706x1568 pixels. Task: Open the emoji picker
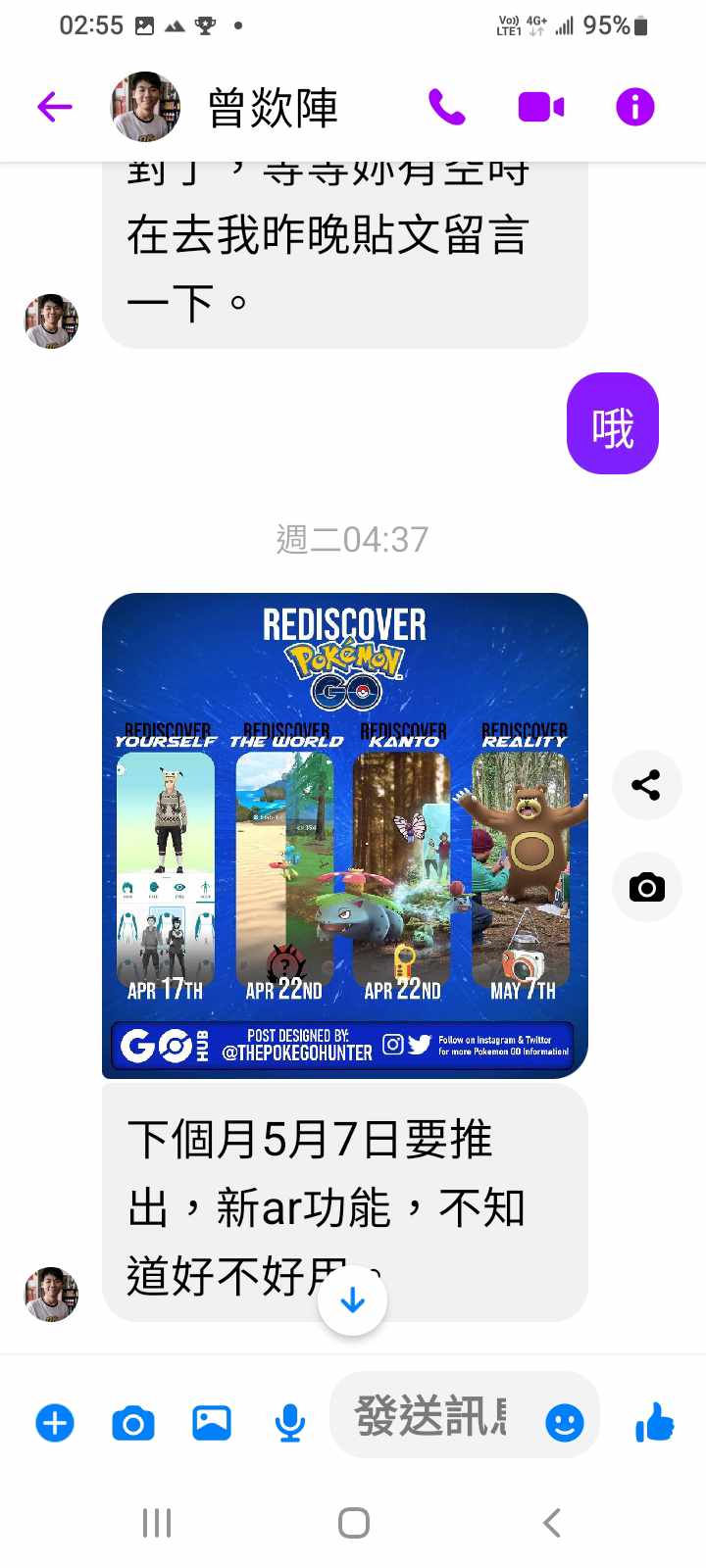point(564,1423)
